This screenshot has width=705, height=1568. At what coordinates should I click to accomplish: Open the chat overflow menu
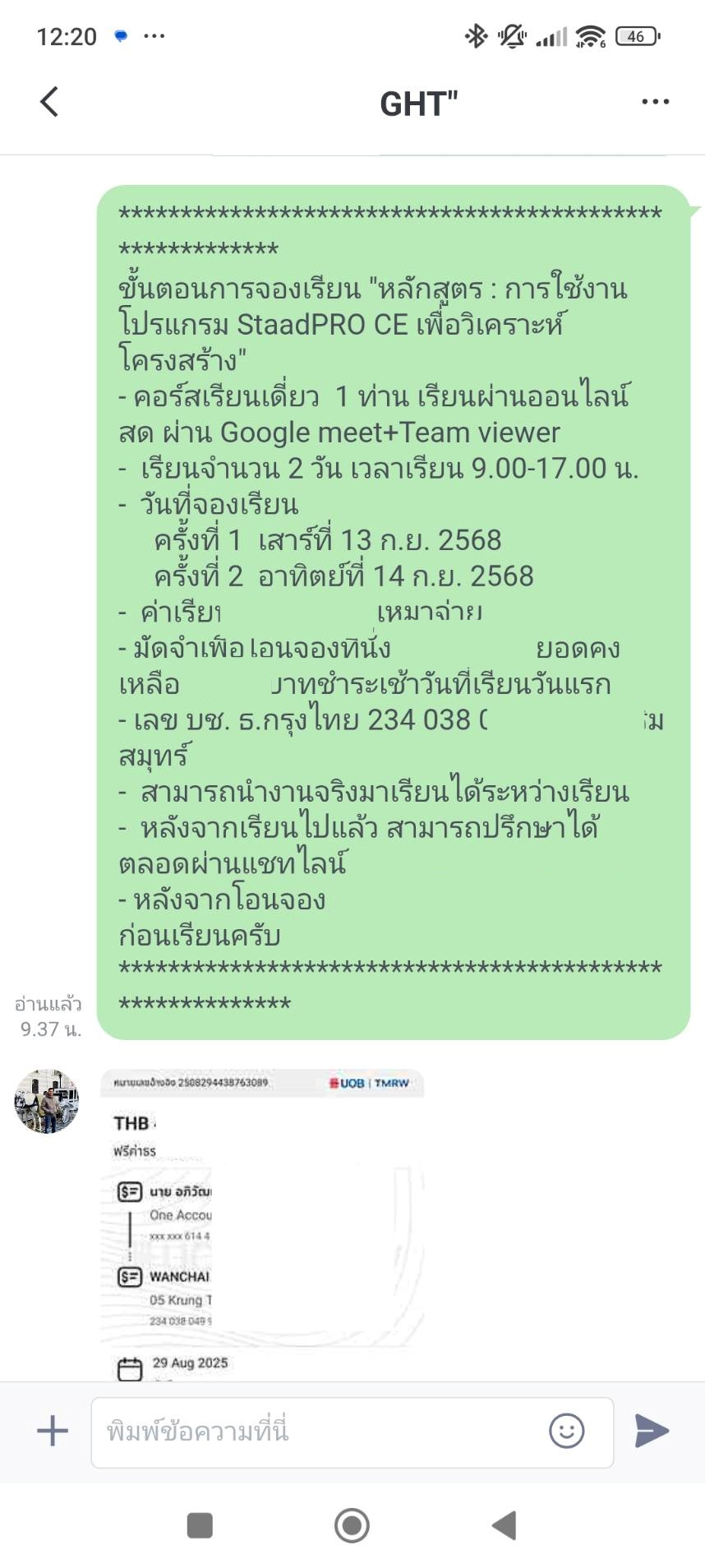[x=655, y=102]
